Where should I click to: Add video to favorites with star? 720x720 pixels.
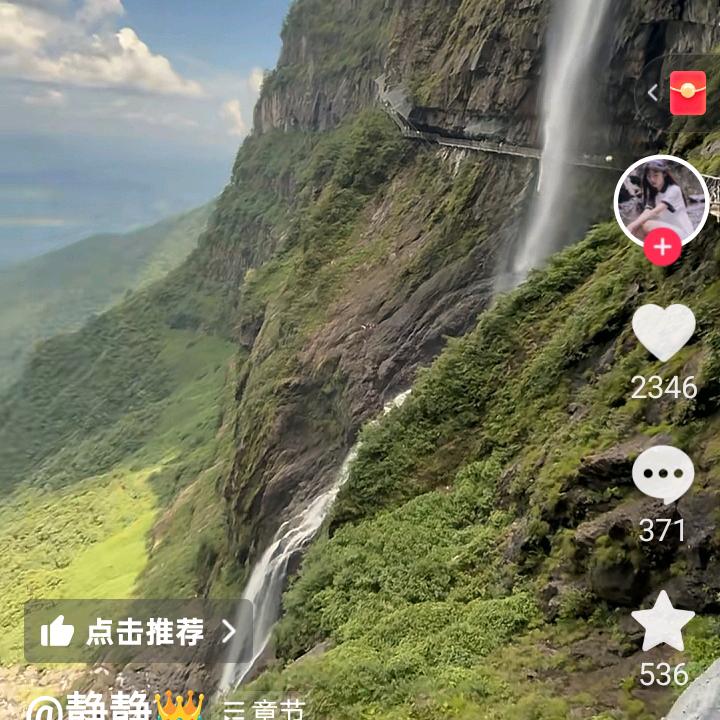(662, 621)
